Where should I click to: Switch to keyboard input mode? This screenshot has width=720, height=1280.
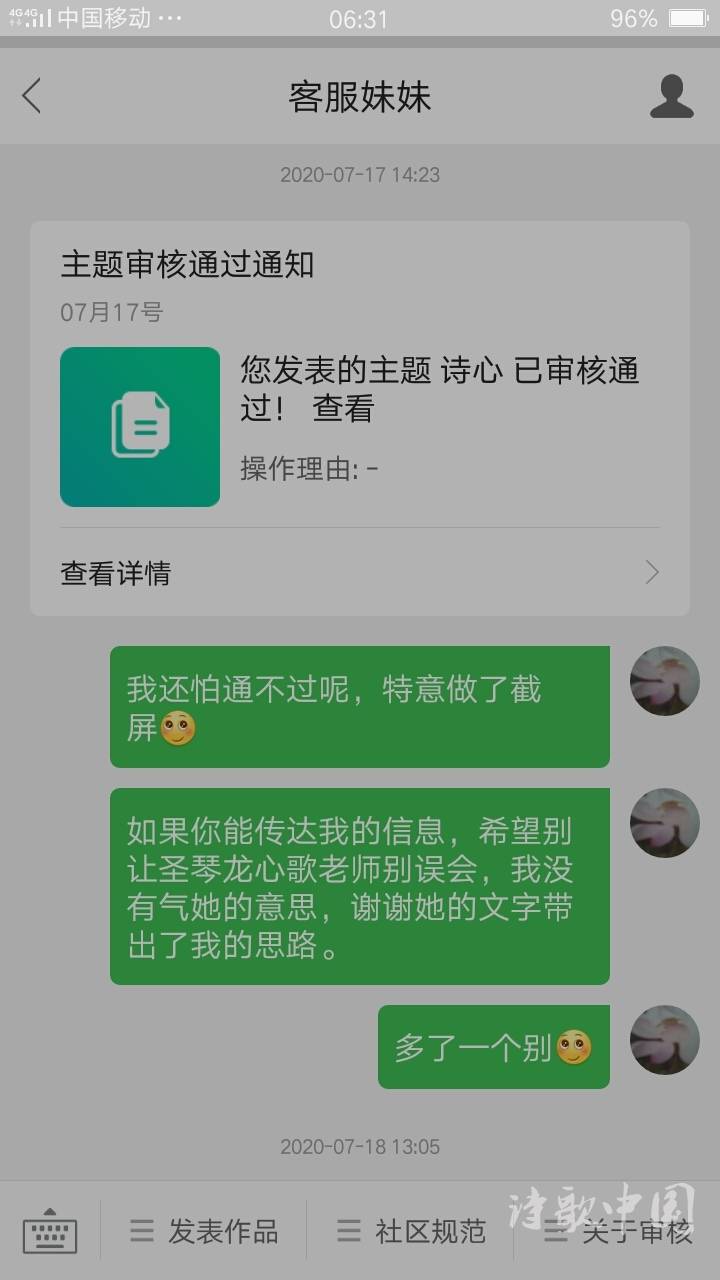pos(50,1231)
